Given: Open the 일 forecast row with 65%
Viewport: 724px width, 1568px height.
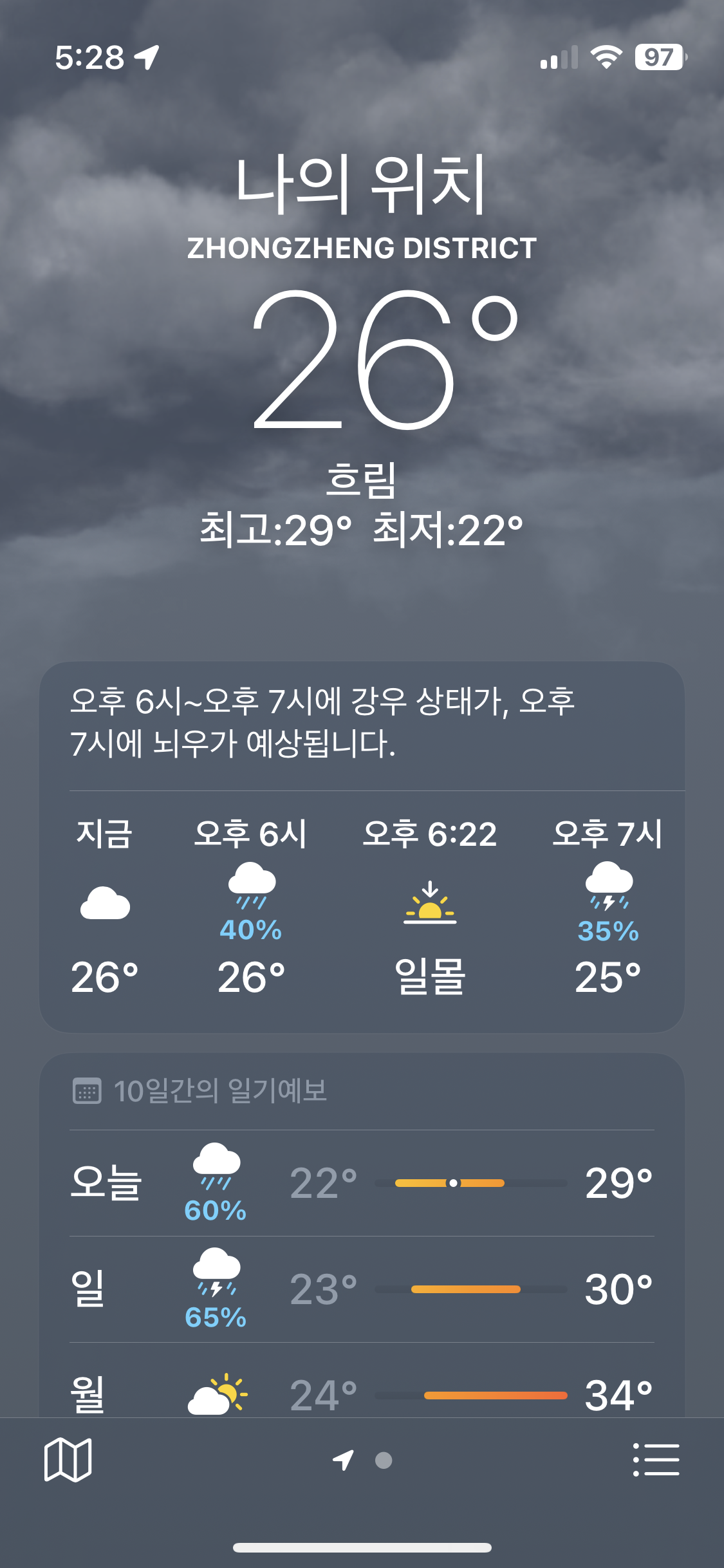Looking at the screenshot, I should click(x=362, y=1289).
